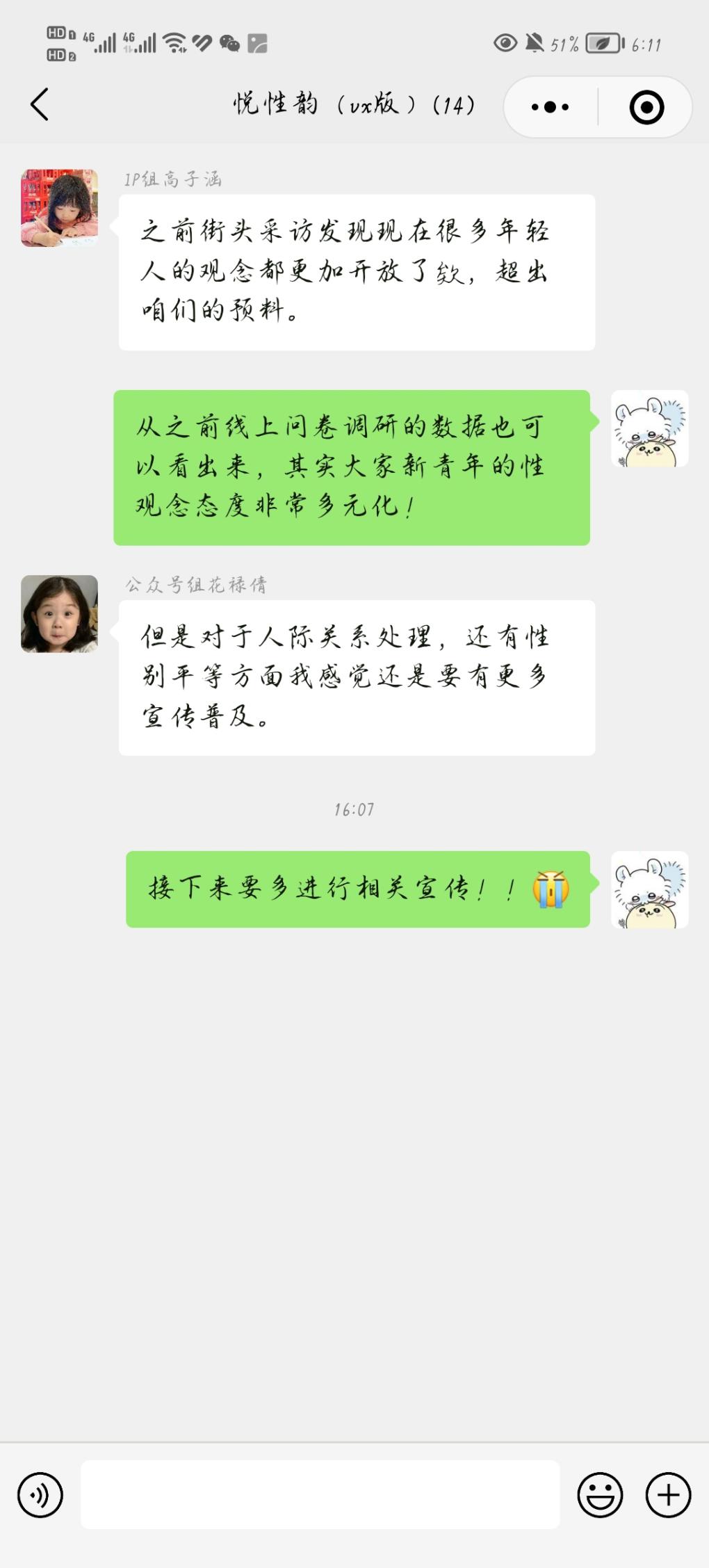709x1568 pixels.
Task: Go back from the 悦性韵 group chat
Action: point(40,105)
